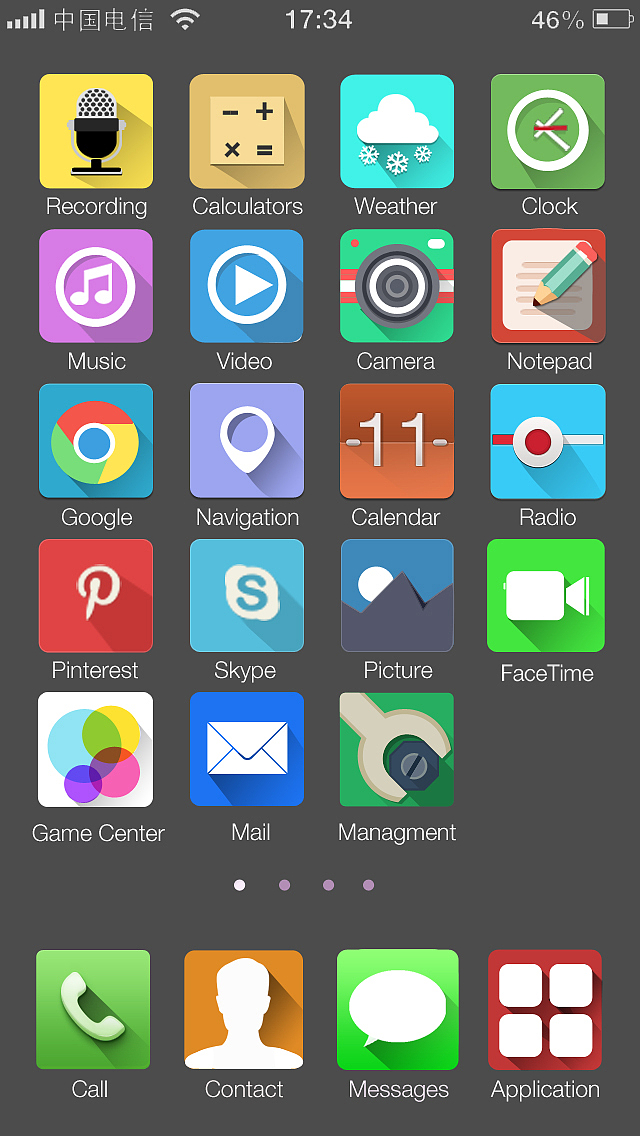Screen dimensions: 640x1136
Task: Open Game Center
Action: coord(96,749)
